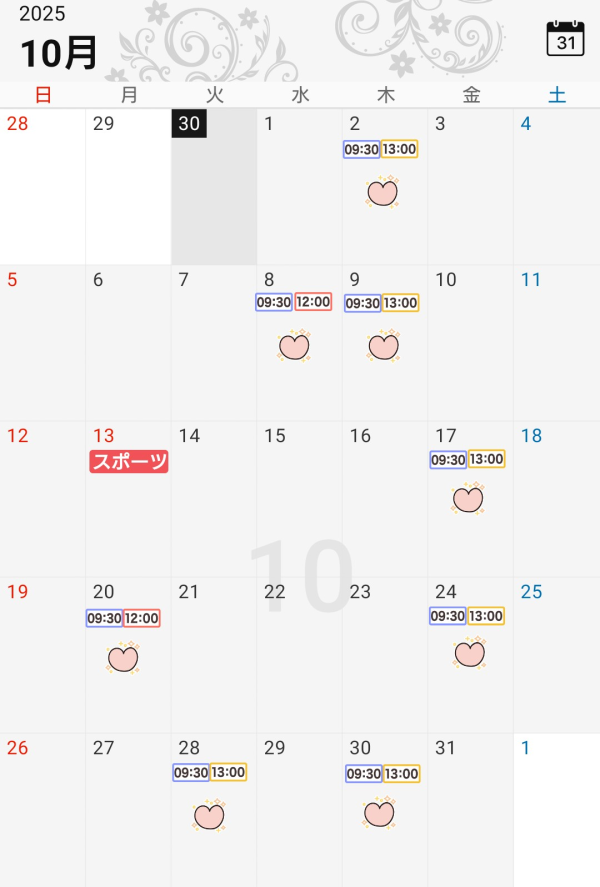
Task: Select Saturday November 1 cell
Action: (556, 811)
